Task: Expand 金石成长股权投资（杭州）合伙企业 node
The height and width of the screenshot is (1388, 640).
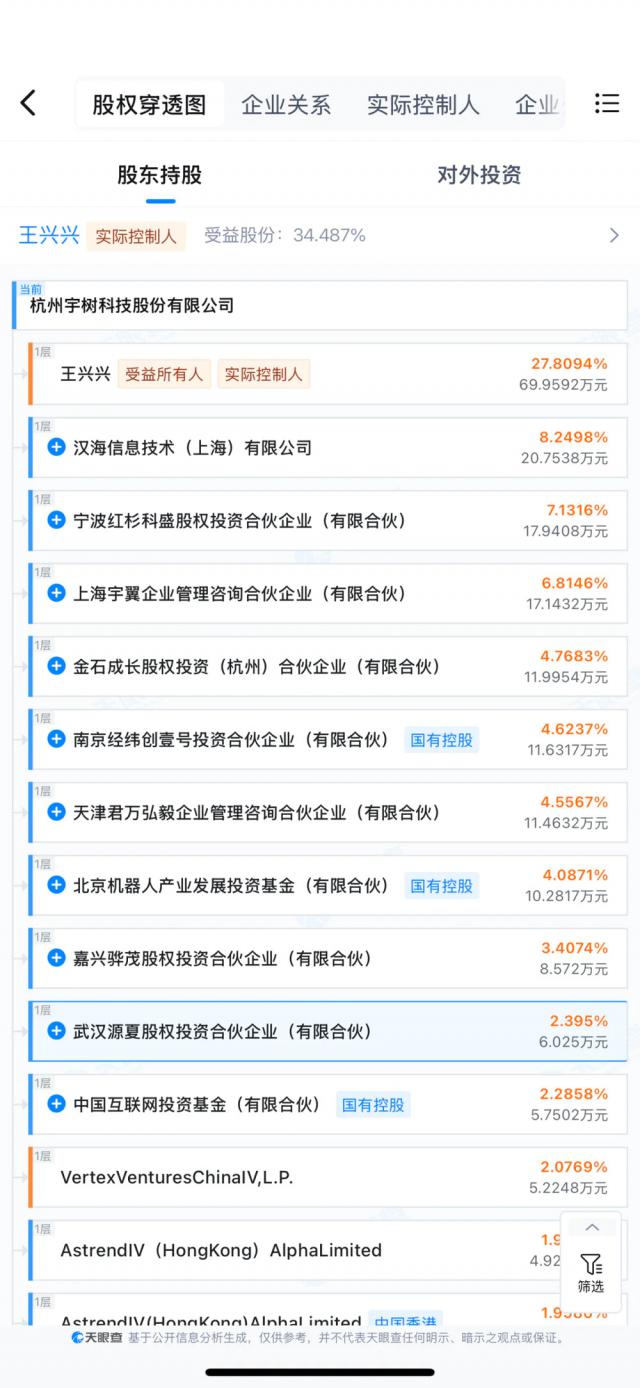Action: click(x=57, y=666)
